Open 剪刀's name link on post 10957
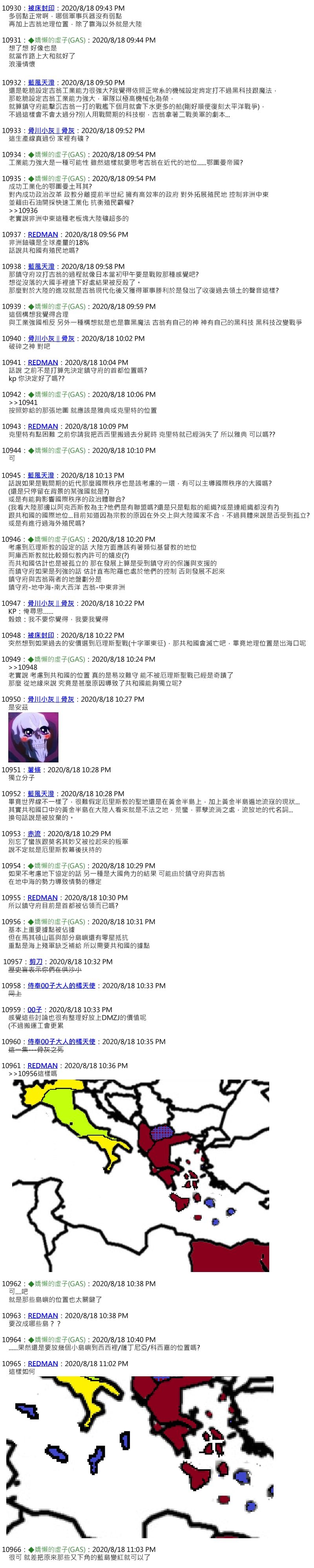The width and height of the screenshot is (314, 1568). tap(36, 962)
